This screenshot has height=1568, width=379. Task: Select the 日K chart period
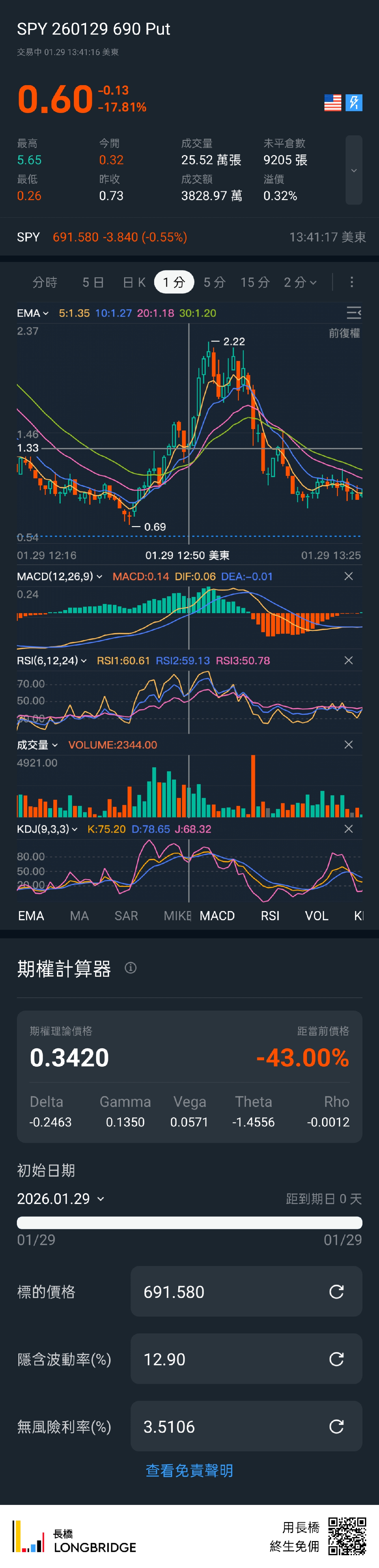click(134, 282)
